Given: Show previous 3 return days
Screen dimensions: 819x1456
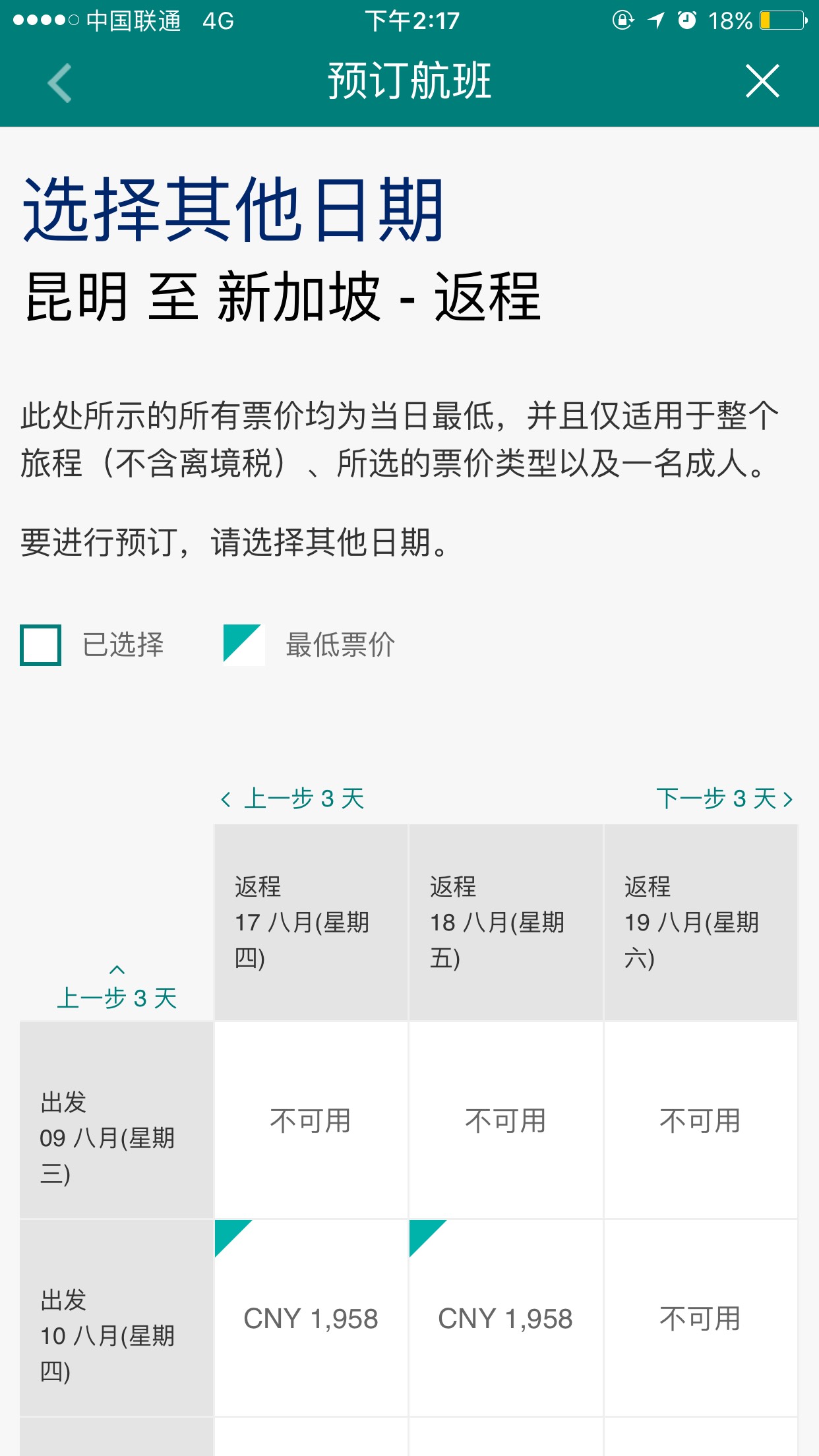Looking at the screenshot, I should click(293, 799).
